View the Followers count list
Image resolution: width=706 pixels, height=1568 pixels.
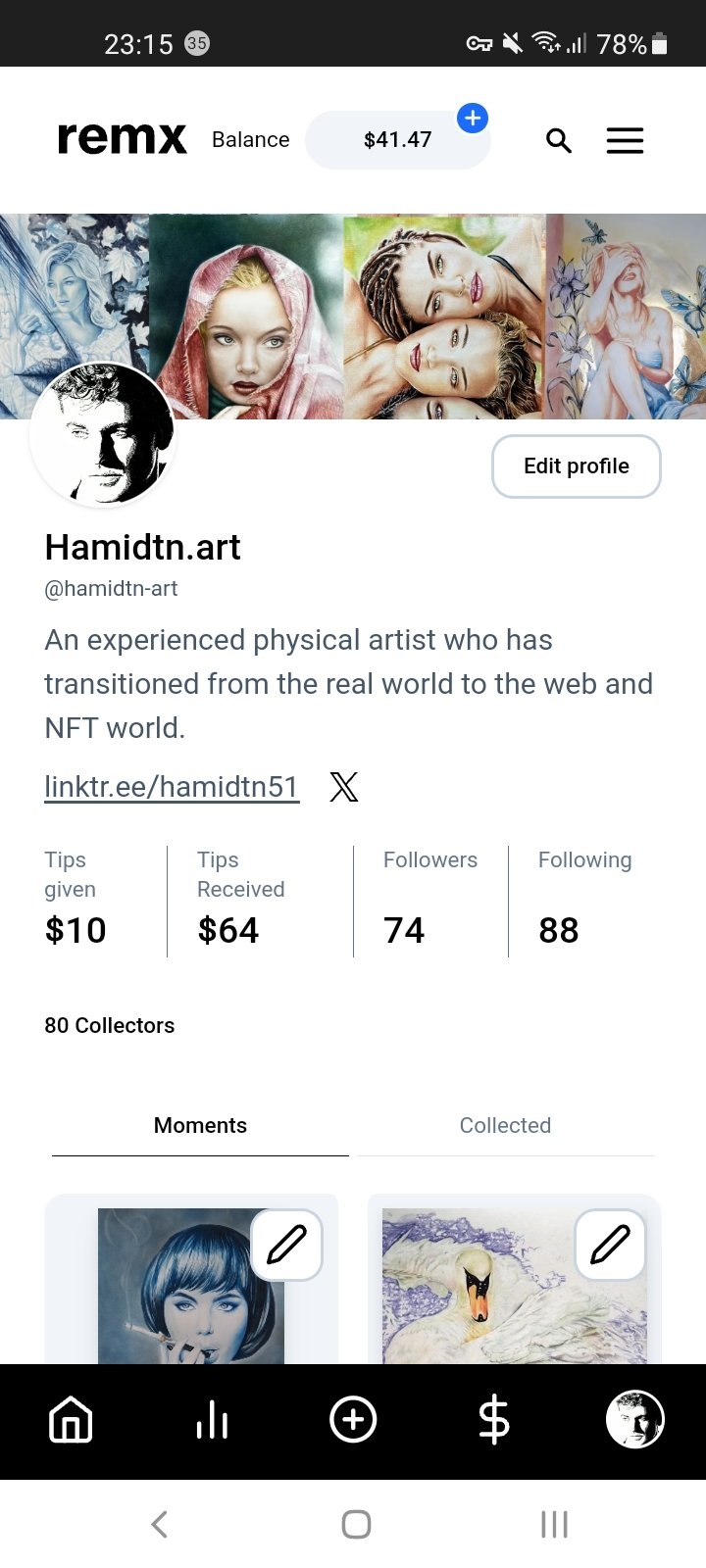[429, 902]
